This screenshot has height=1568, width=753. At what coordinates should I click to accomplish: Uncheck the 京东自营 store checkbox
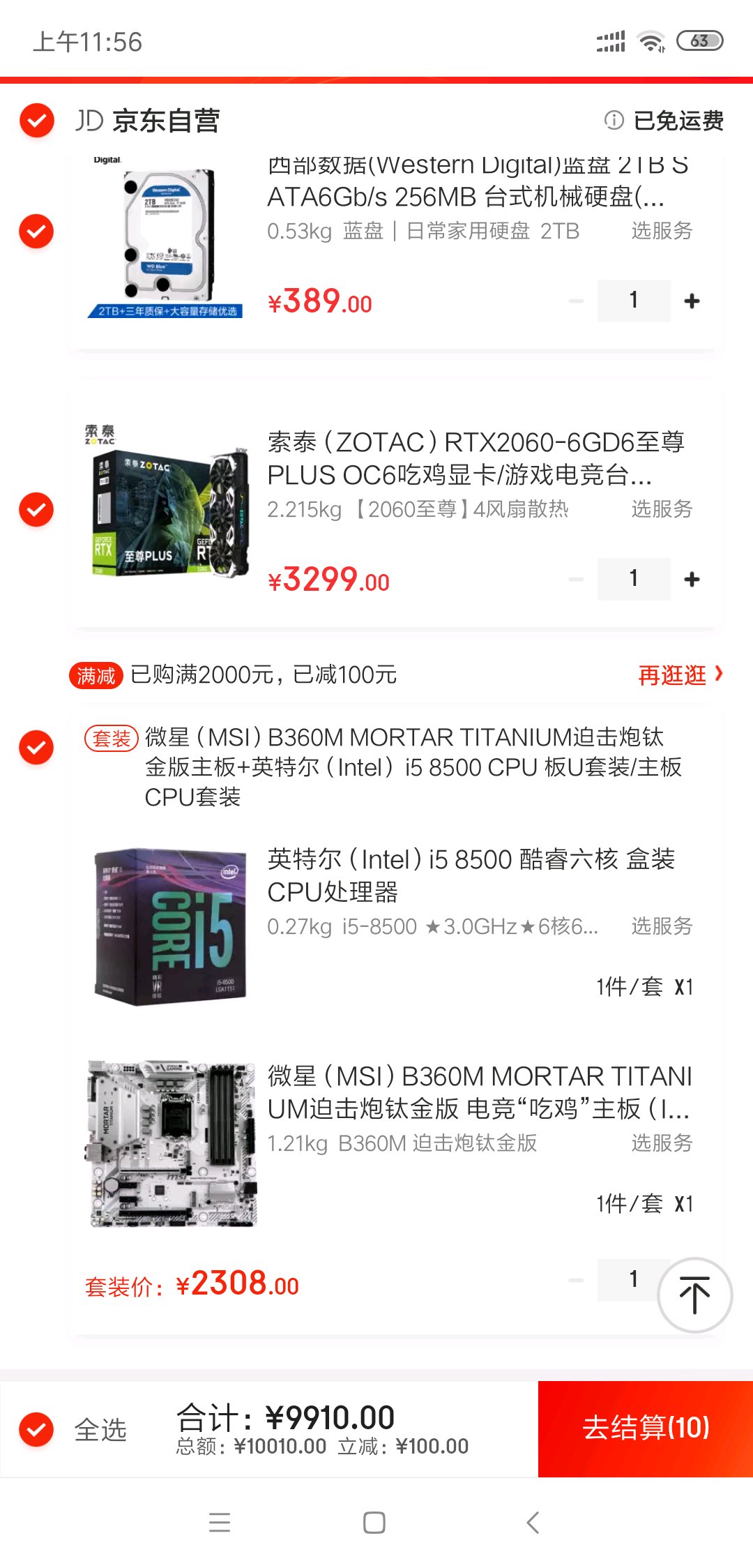tap(37, 121)
